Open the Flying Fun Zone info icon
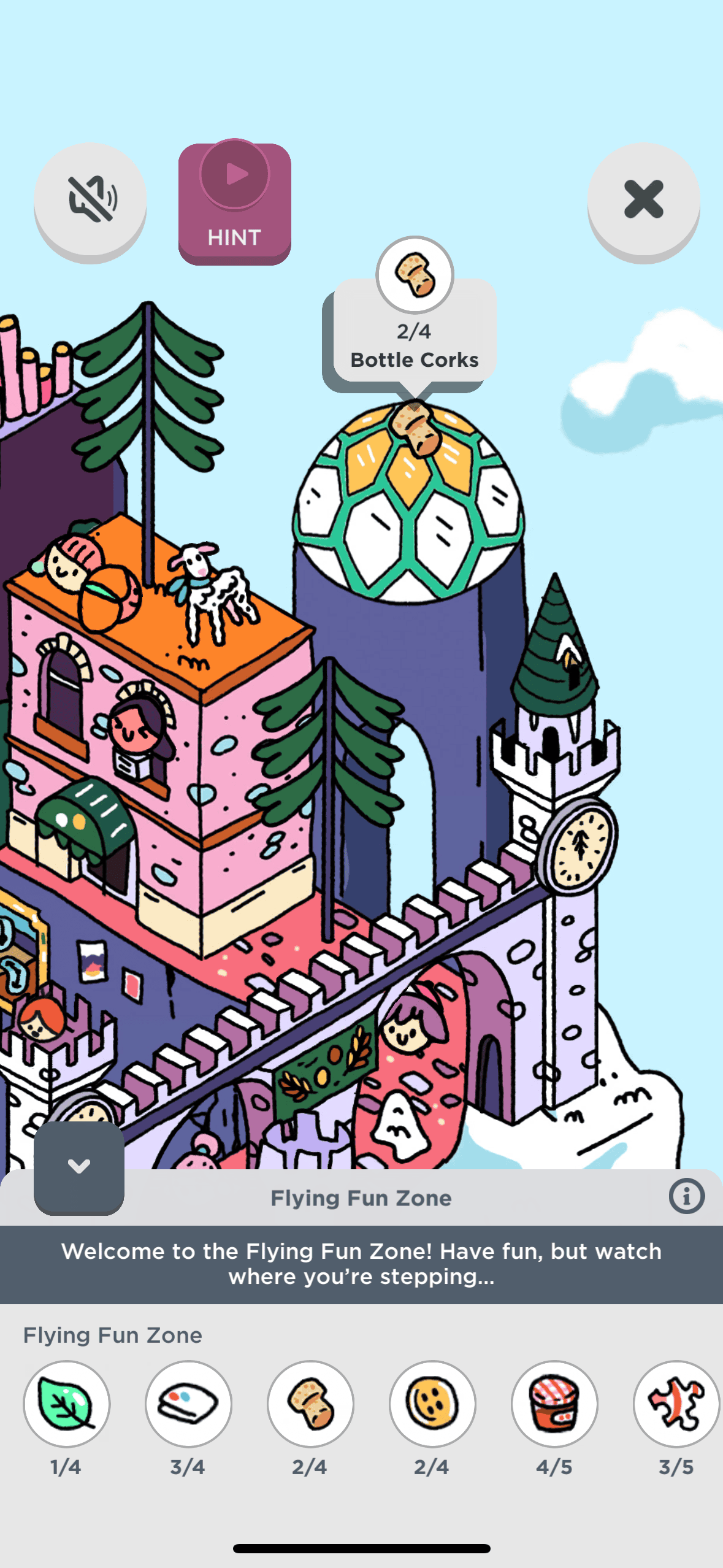This screenshot has width=723, height=1568. click(686, 1196)
